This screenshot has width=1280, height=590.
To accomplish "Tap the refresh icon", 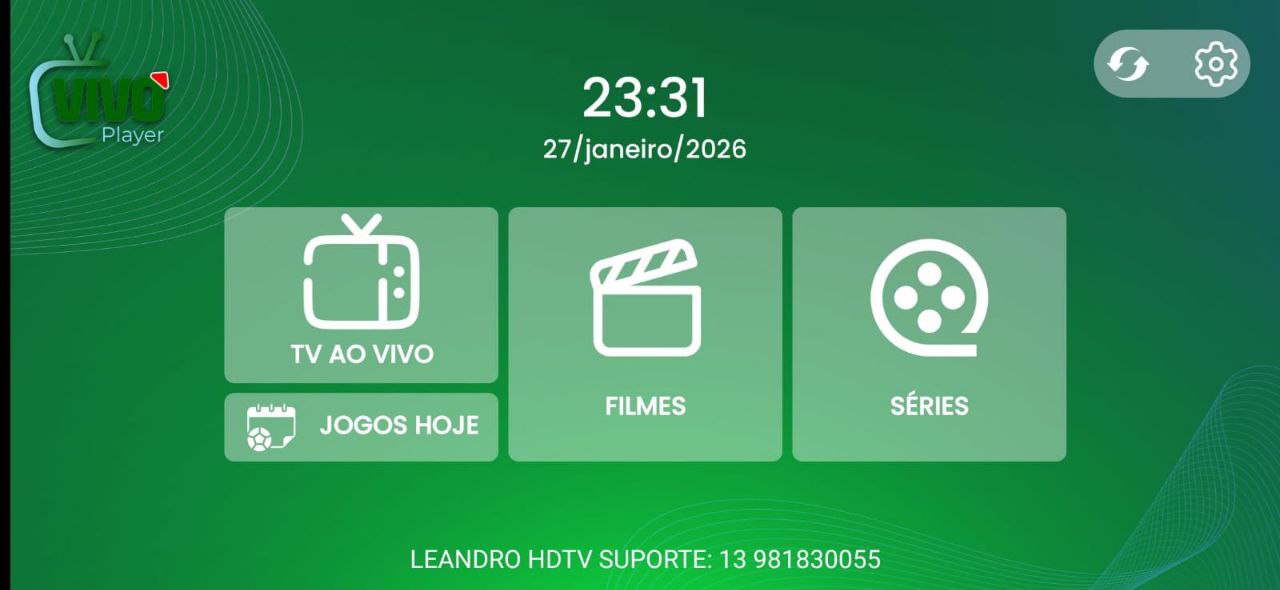I will point(1128,65).
